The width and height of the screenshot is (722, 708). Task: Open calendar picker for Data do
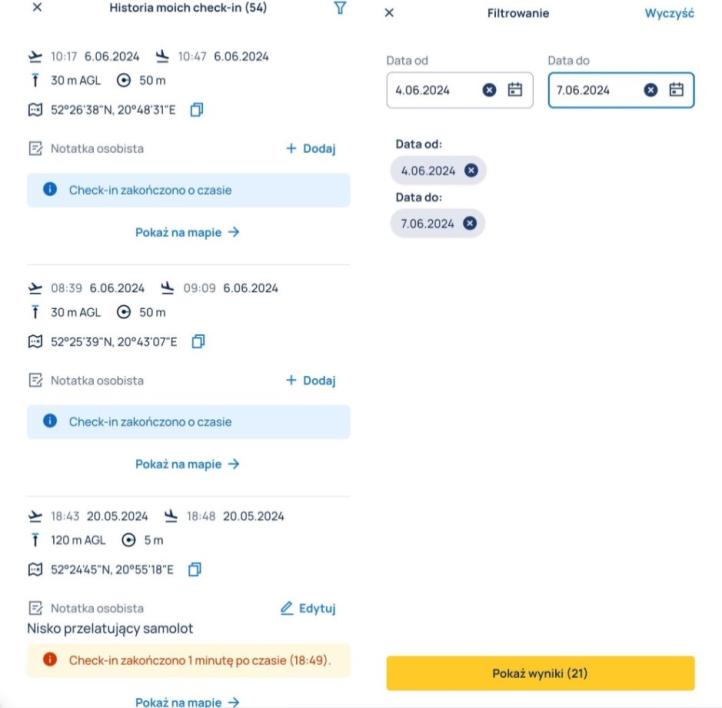(676, 90)
